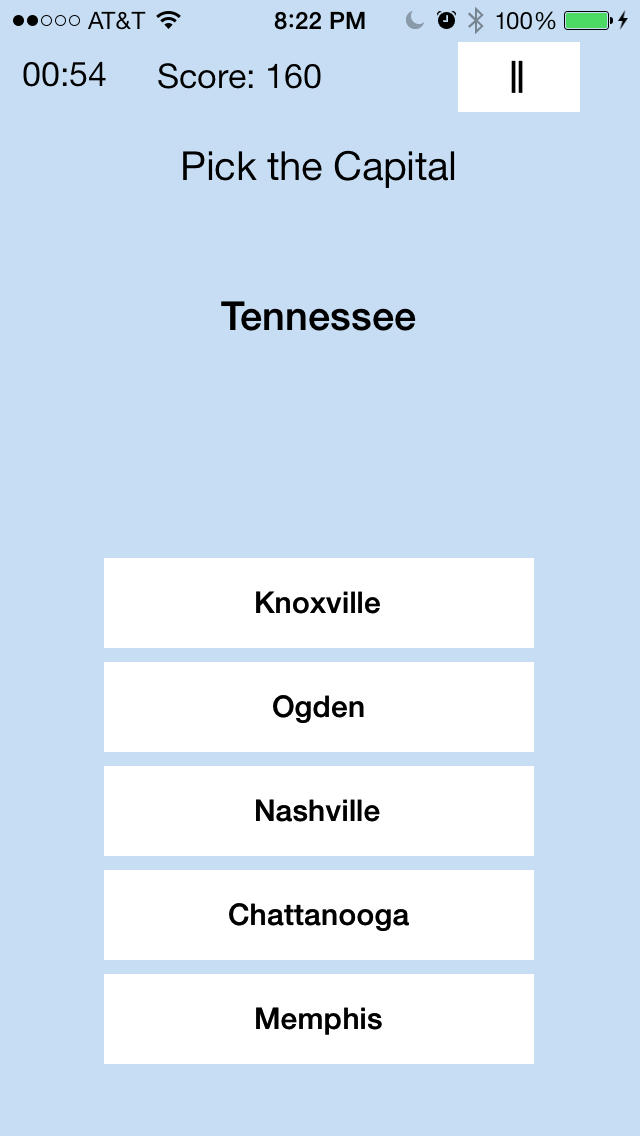
Task: Select the Ogden answer option
Action: point(319,707)
